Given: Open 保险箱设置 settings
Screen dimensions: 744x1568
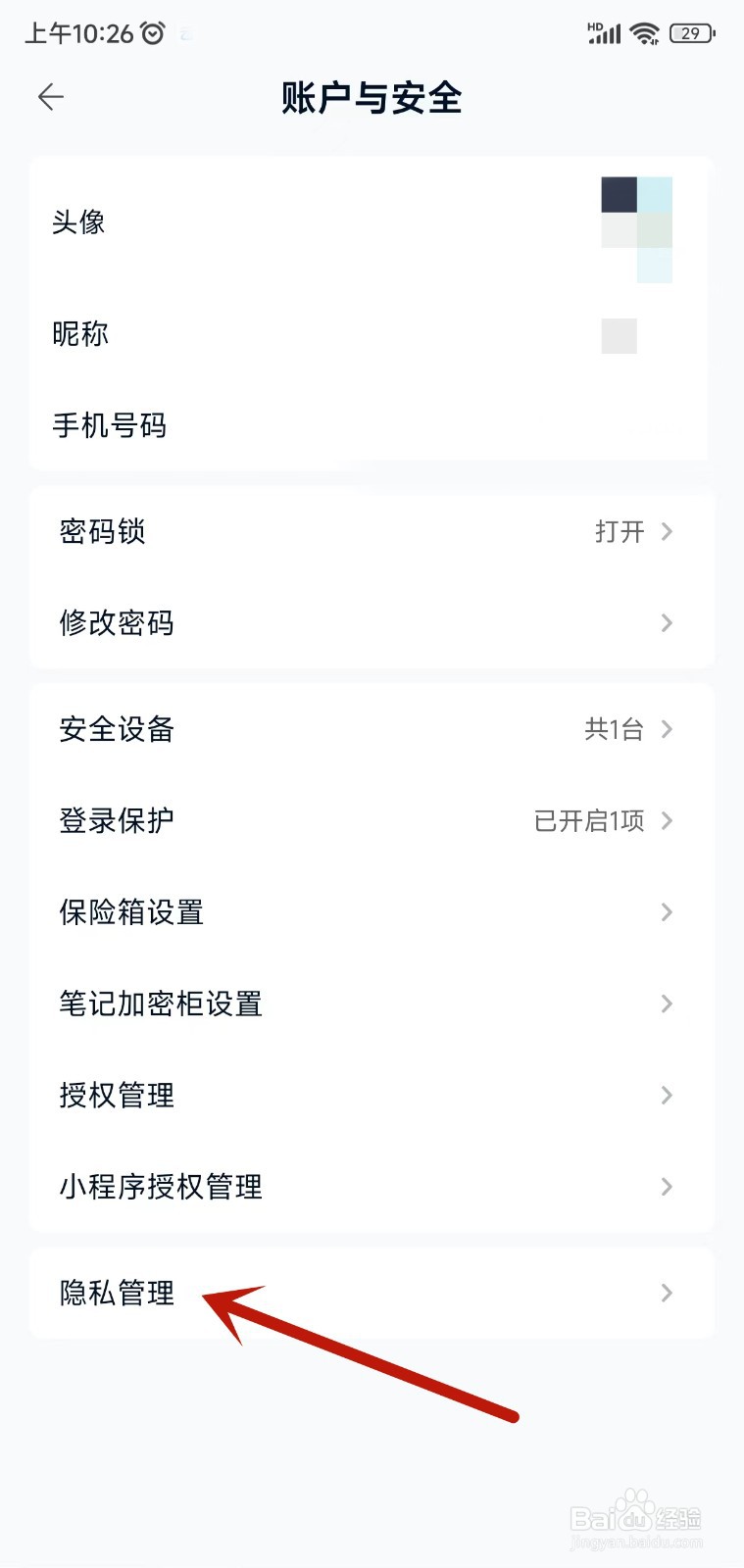Looking at the screenshot, I should (130, 912).
